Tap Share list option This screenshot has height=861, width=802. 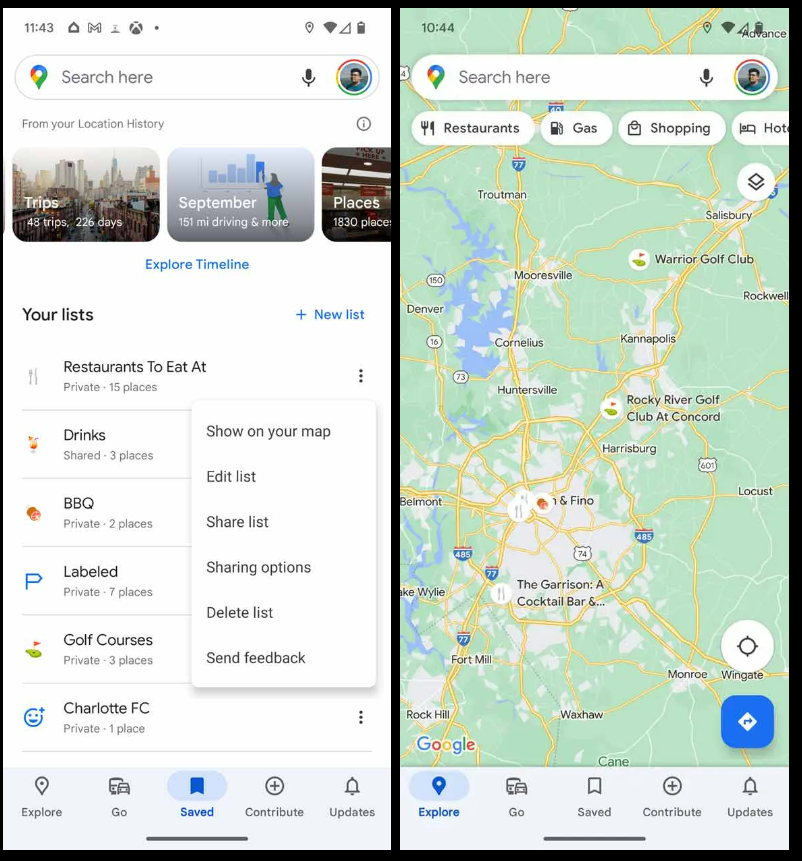237,522
